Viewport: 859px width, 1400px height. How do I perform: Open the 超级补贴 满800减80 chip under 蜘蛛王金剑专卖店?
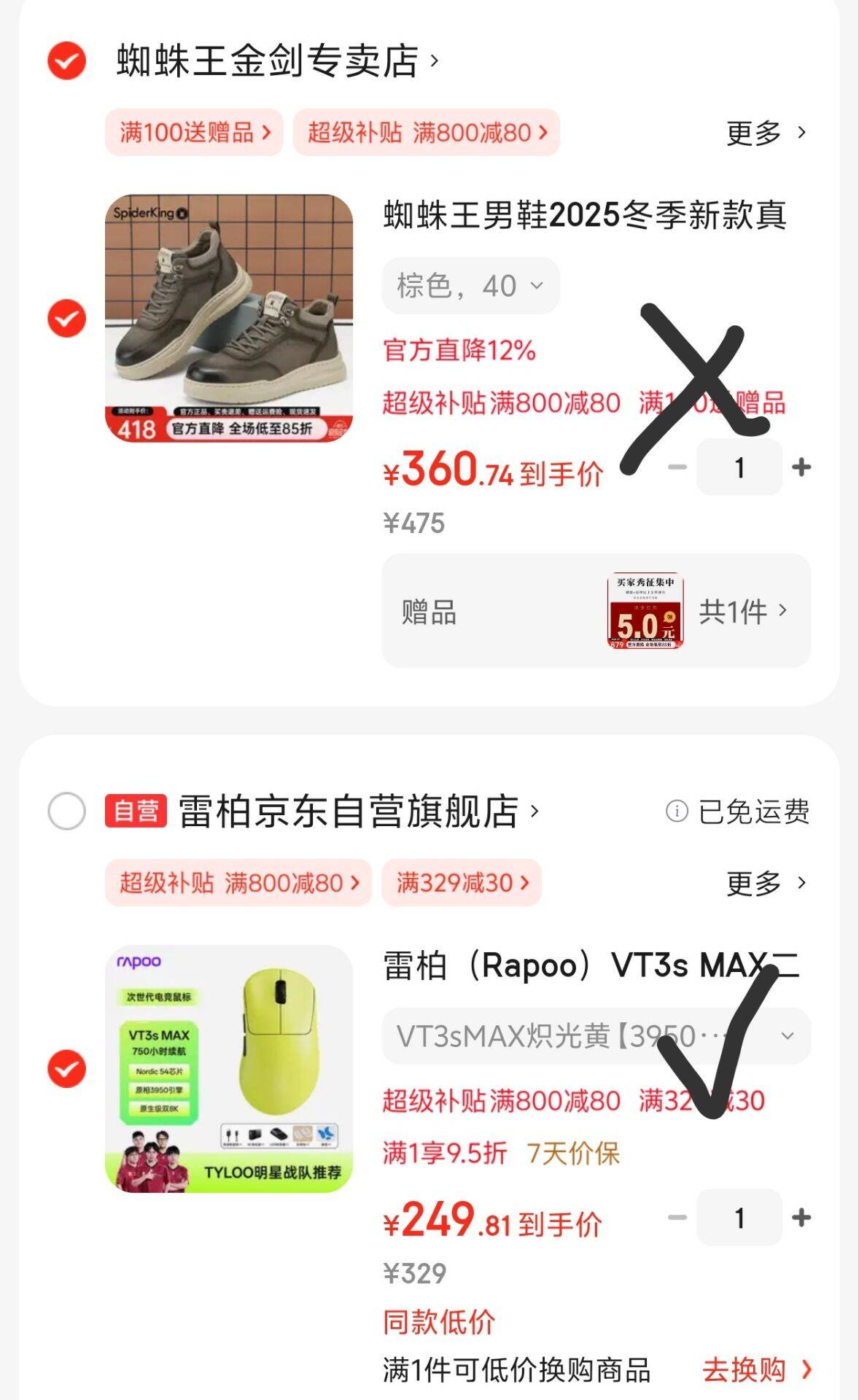[x=427, y=133]
